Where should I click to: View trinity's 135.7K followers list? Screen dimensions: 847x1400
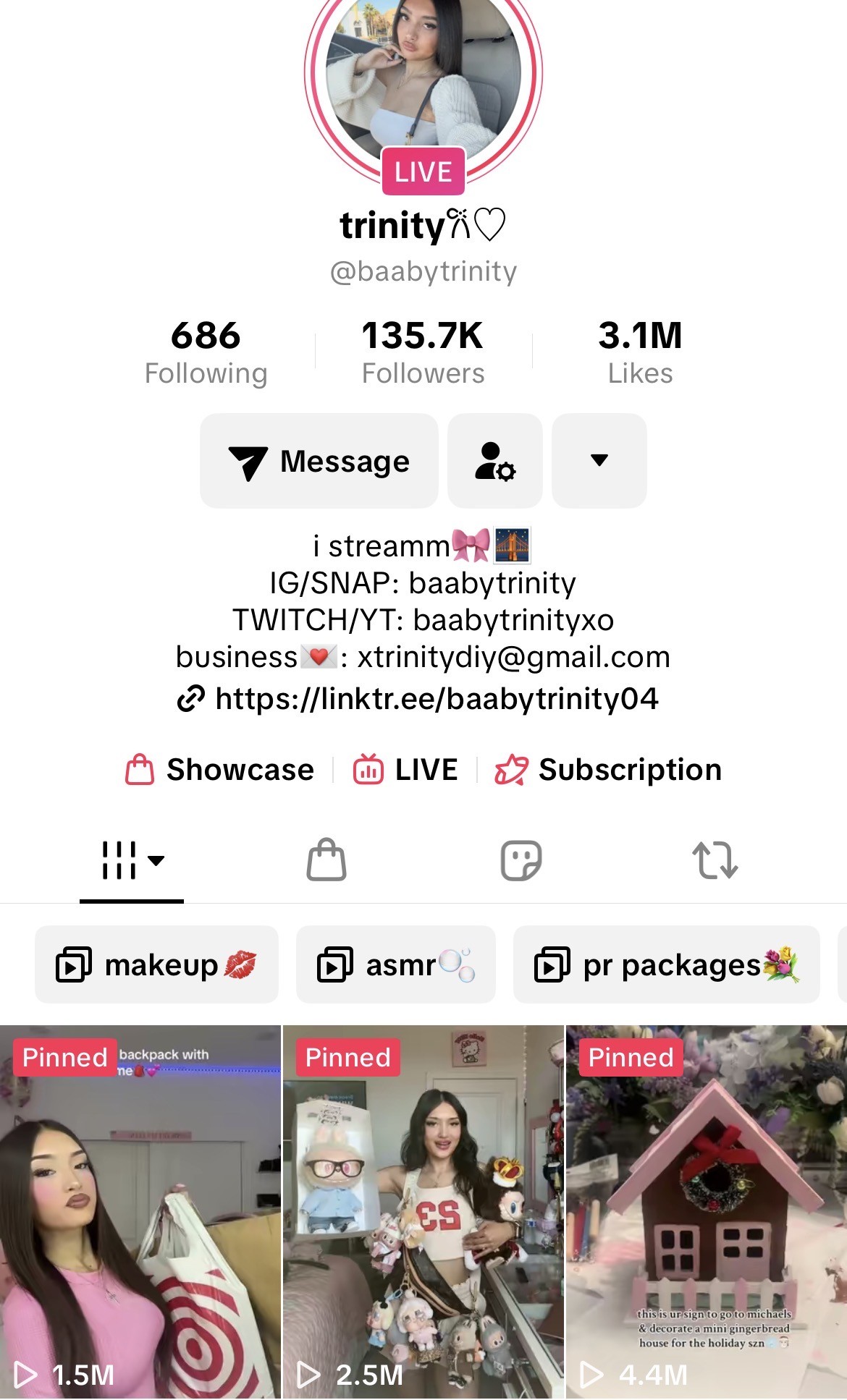click(423, 352)
